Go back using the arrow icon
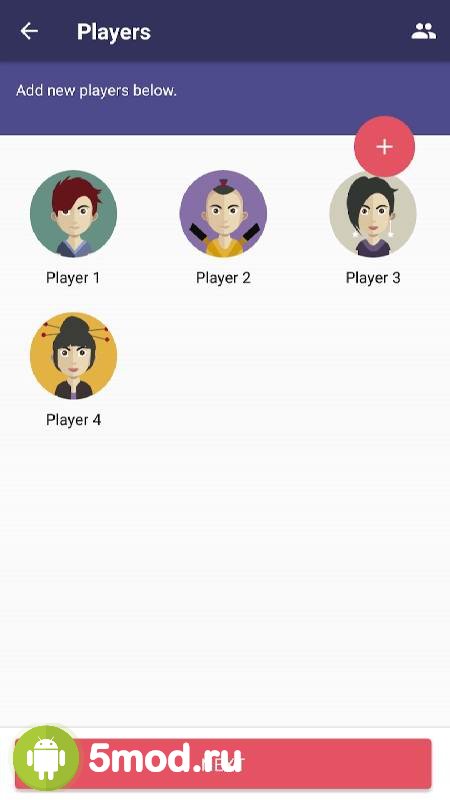This screenshot has height=800, width=450. [29, 31]
